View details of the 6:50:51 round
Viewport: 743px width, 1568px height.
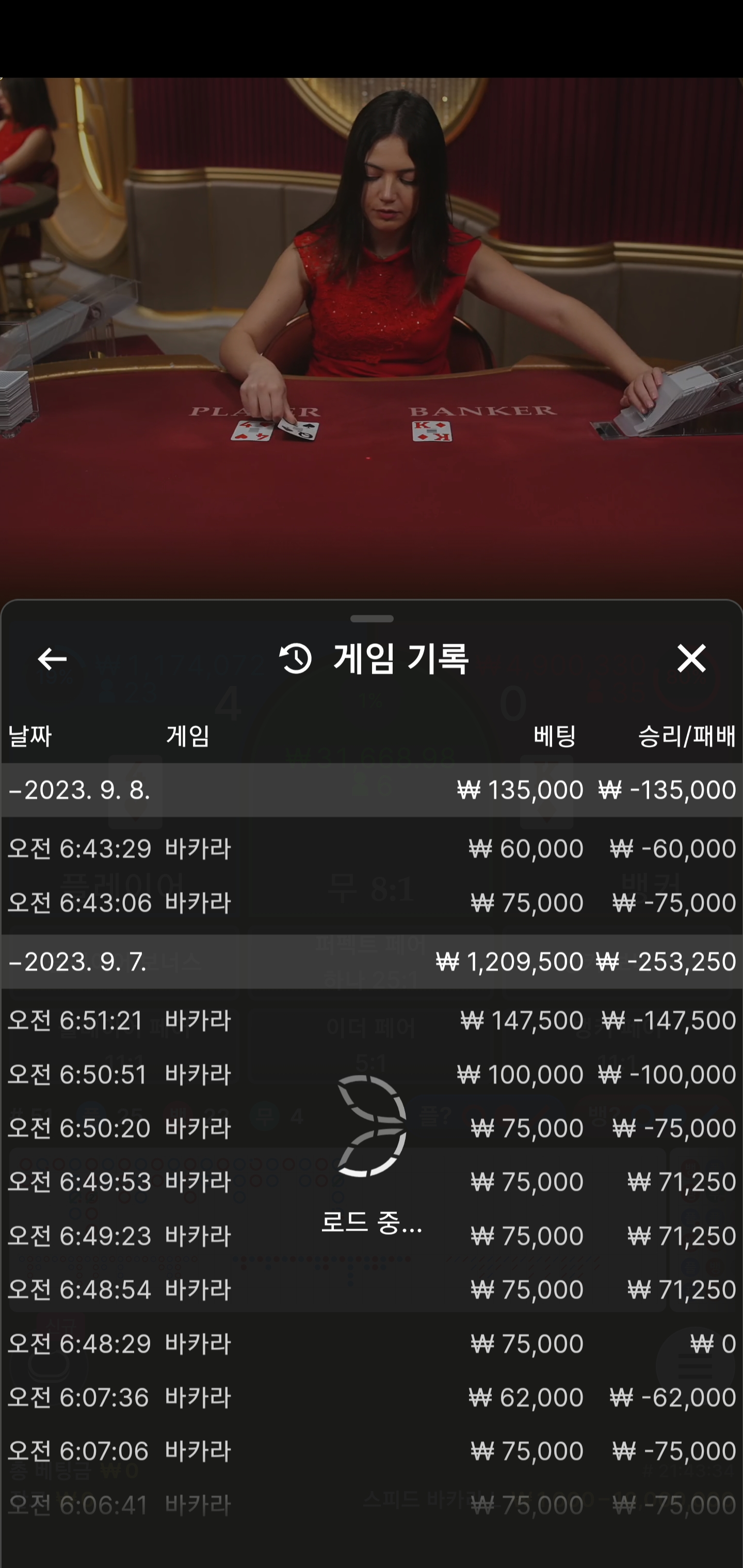(372, 1074)
